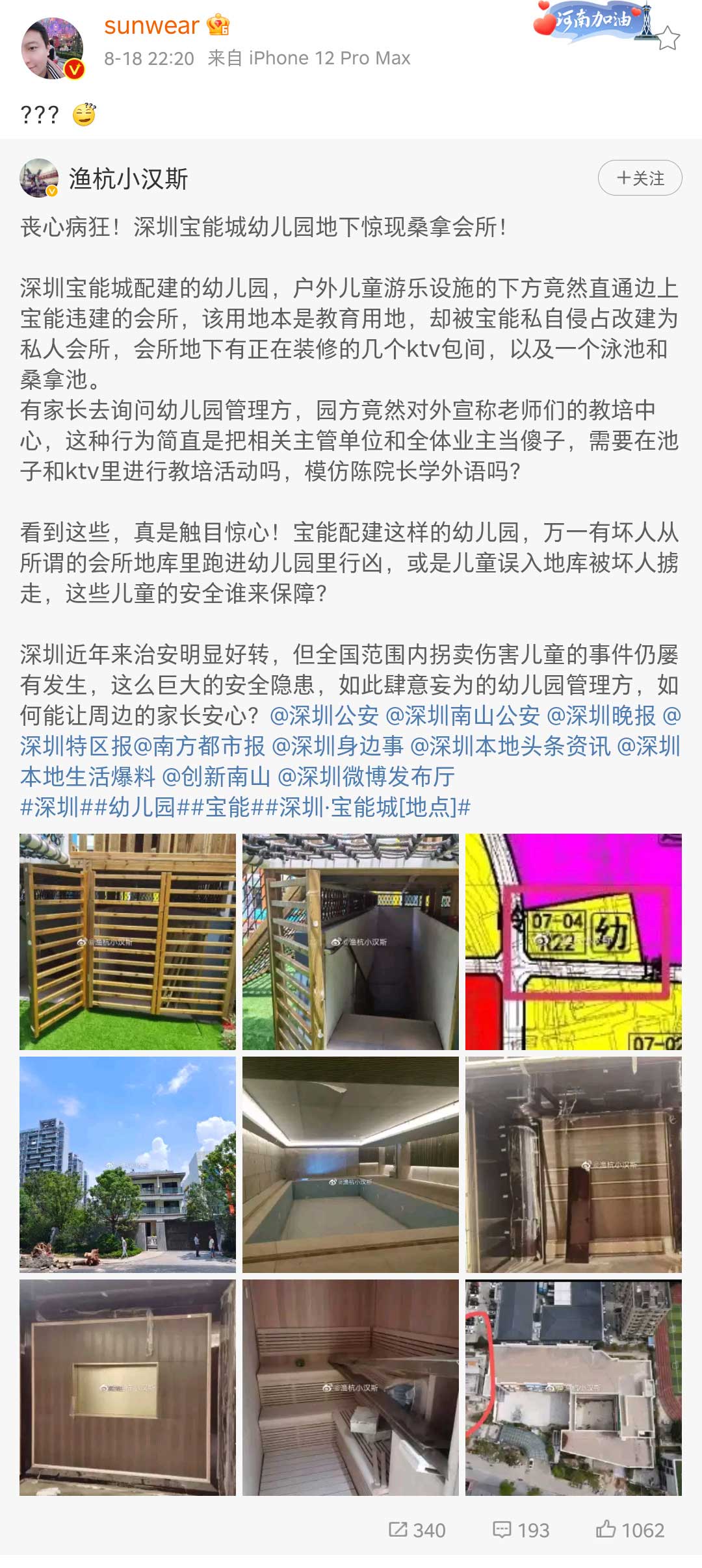The image size is (702, 1568).
Task: View the indoor pool photo
Action: click(x=350, y=1164)
